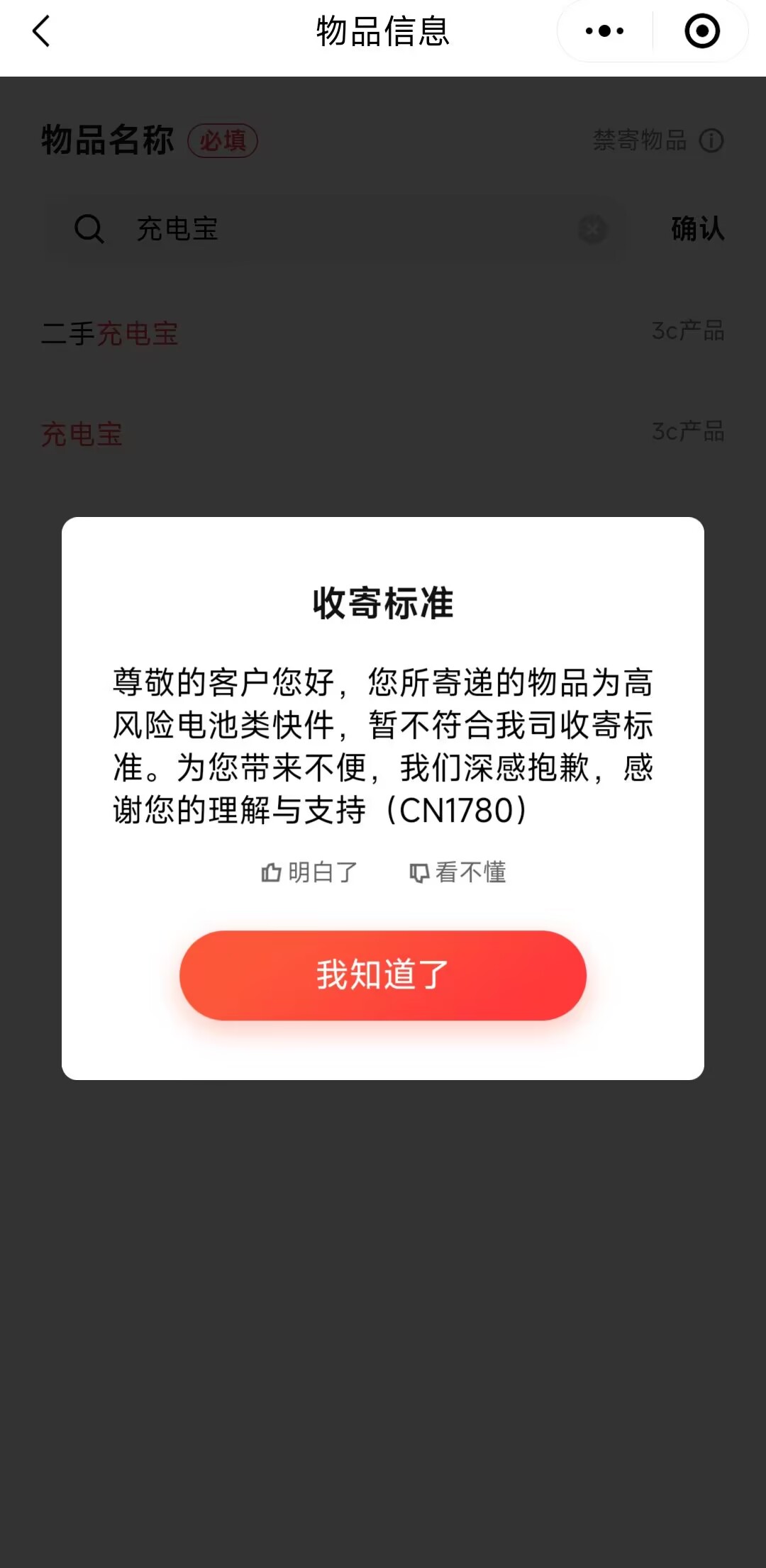Tap the 充电宝 search field
The height and width of the screenshot is (1568, 766).
340,229
